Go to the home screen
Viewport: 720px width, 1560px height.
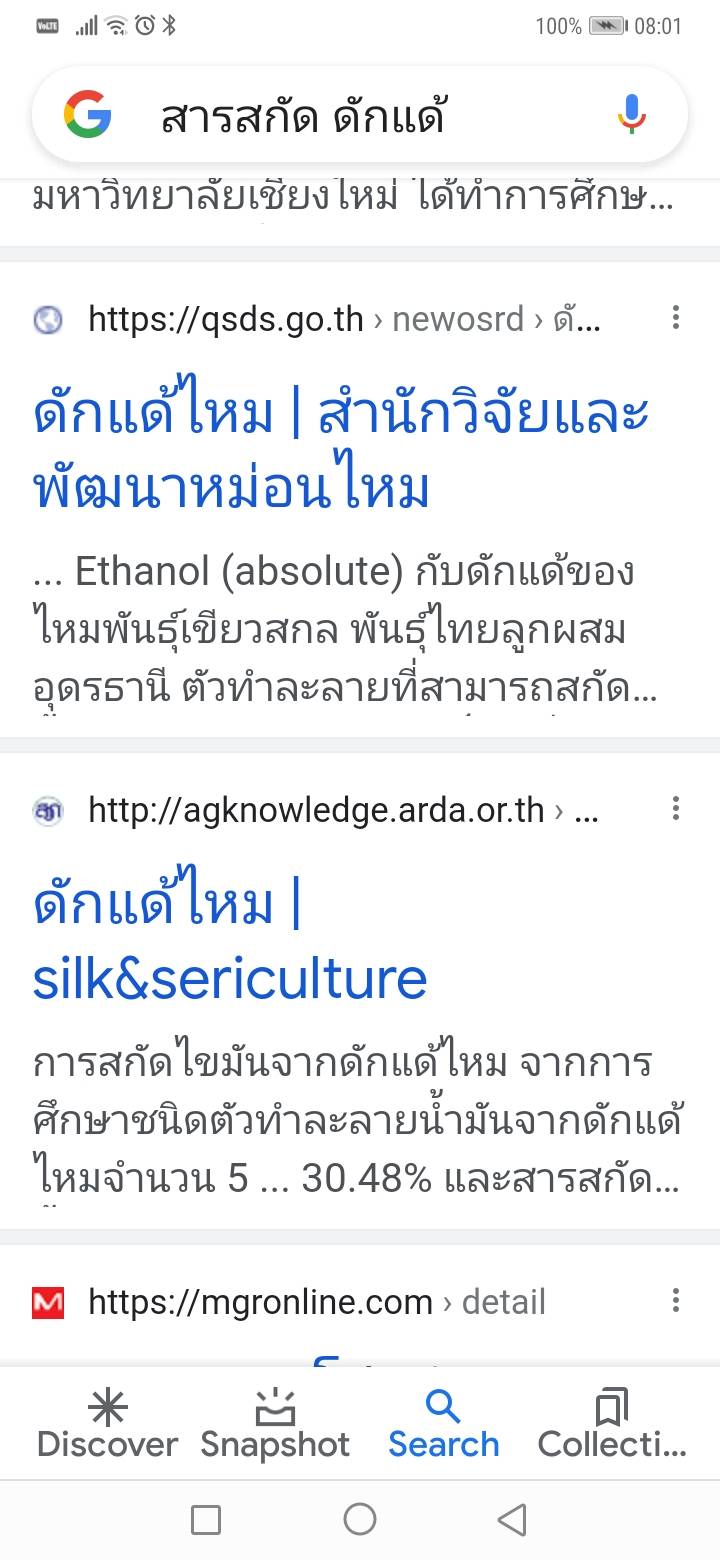[360, 1520]
